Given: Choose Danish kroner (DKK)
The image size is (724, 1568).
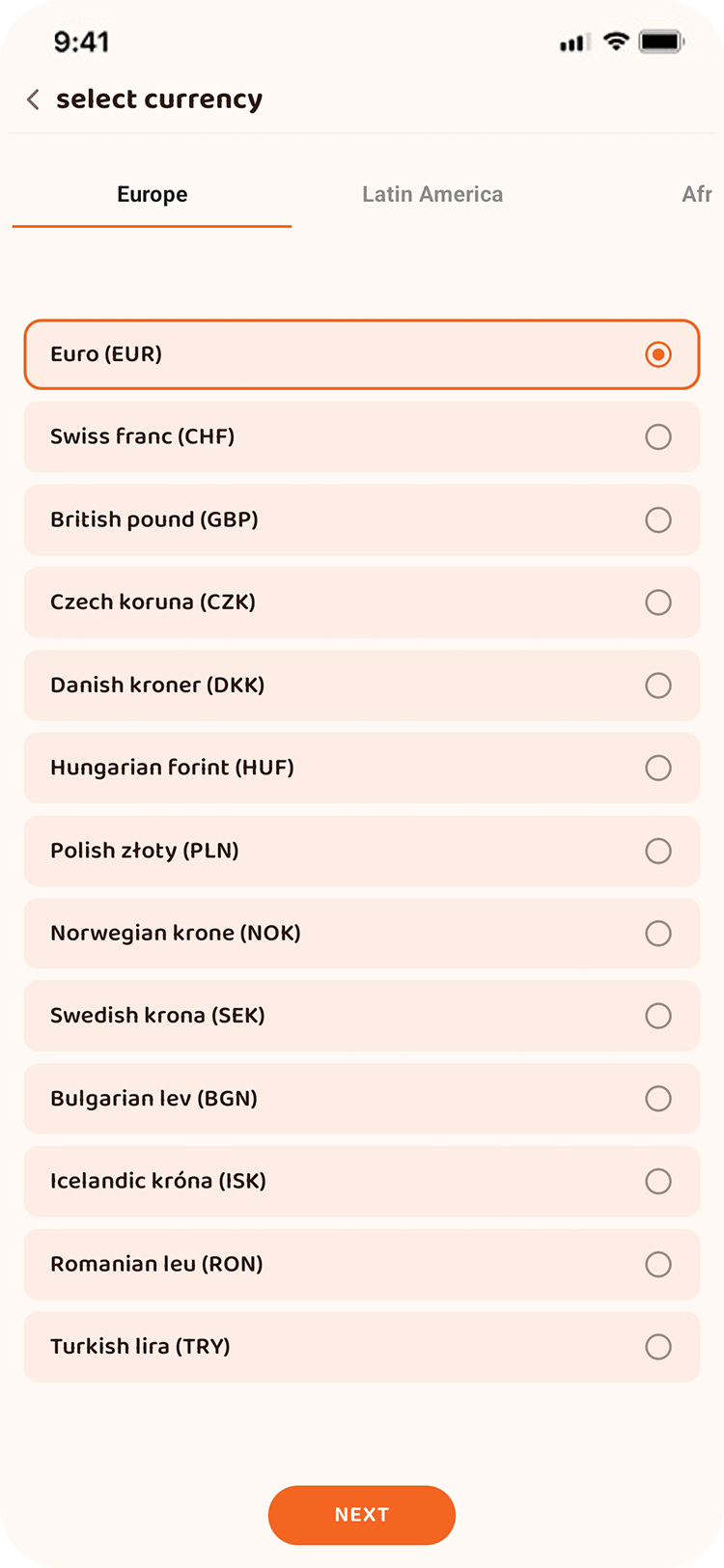Looking at the screenshot, I should 361,686.
